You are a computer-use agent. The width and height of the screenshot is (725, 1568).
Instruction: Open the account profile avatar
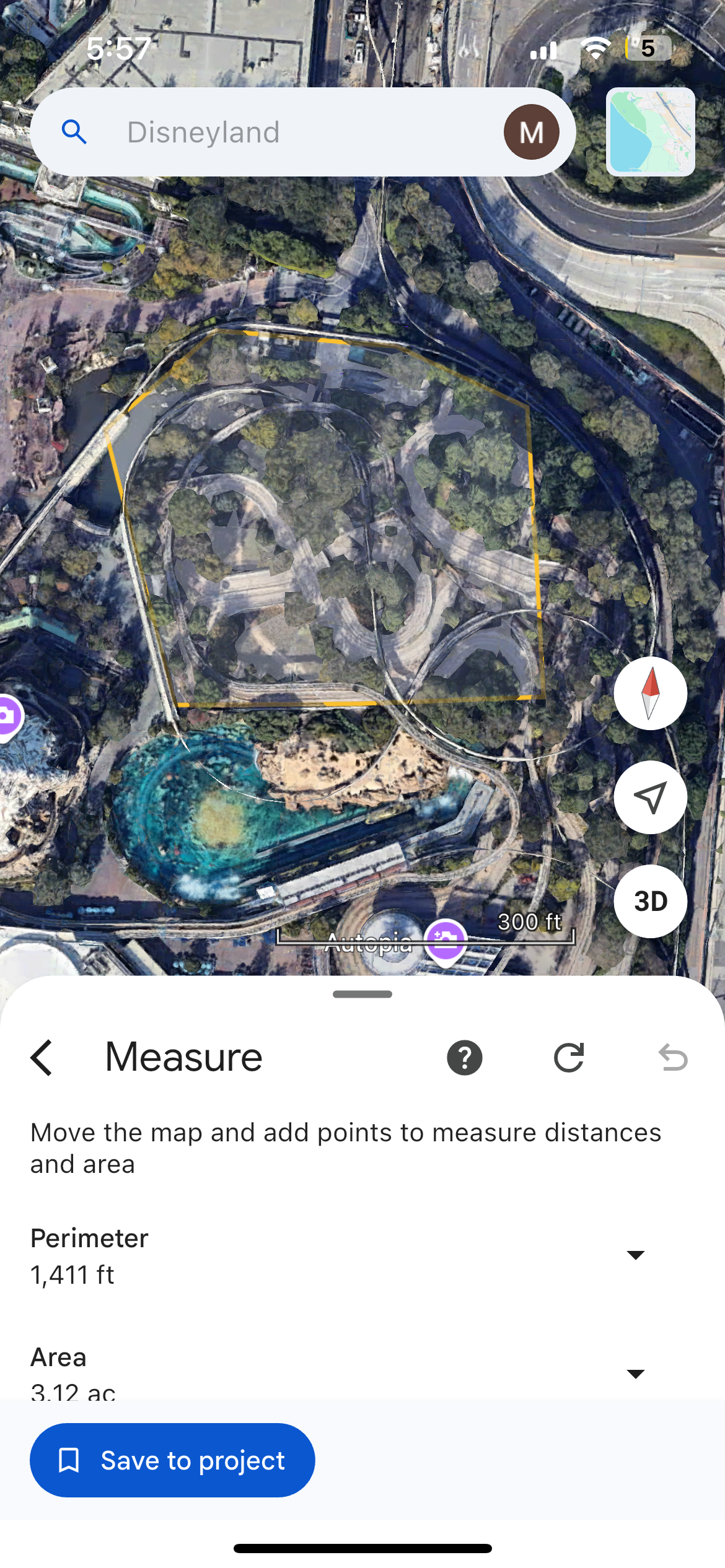(x=531, y=132)
